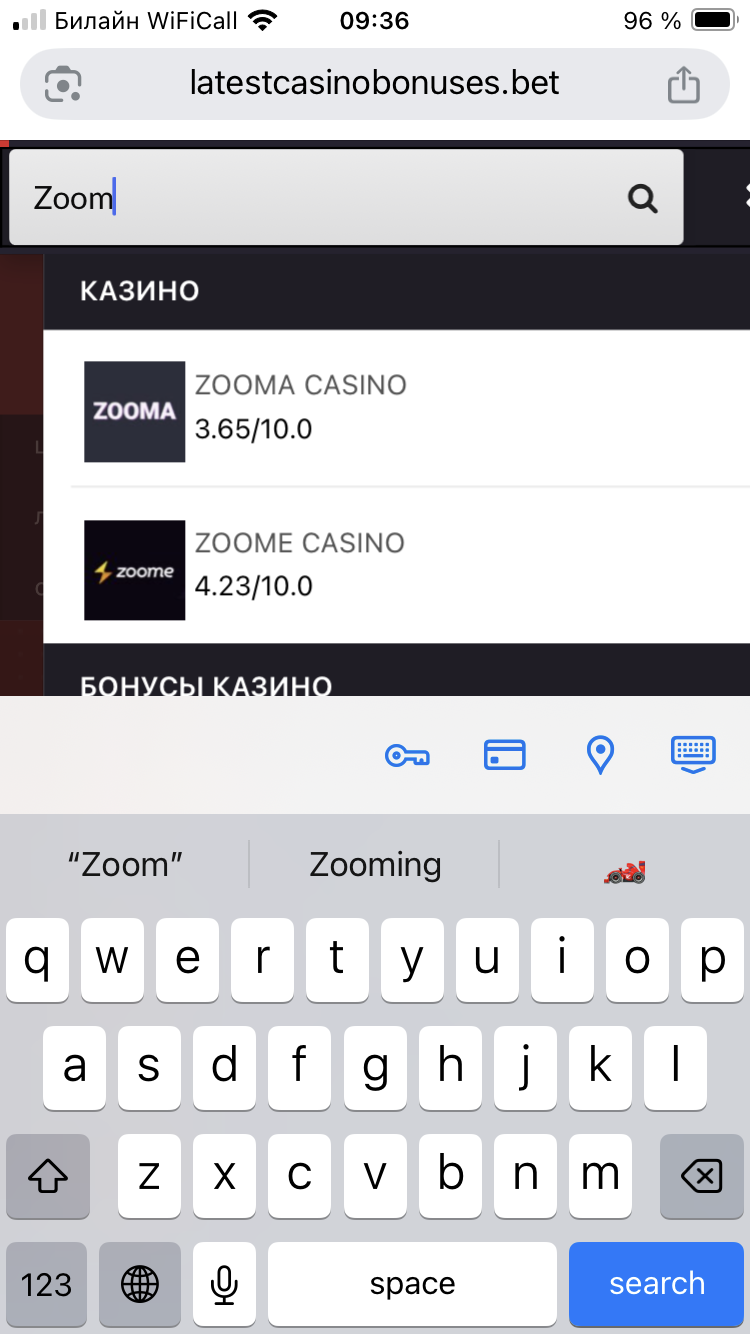Switch to the 123 numbers keyboard
Screen dimensions: 750x1334
[x=47, y=1284]
